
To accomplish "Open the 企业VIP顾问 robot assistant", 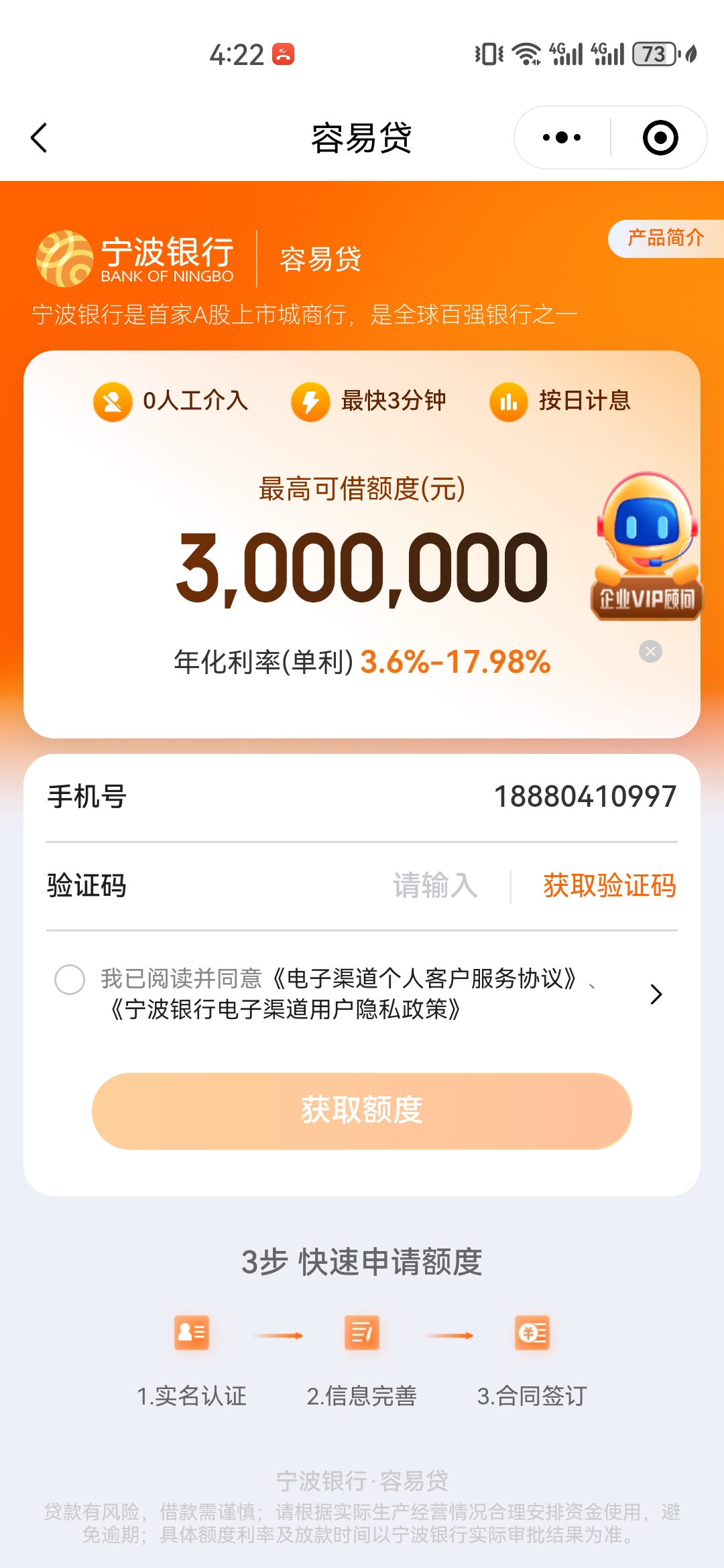I will coord(647,546).
